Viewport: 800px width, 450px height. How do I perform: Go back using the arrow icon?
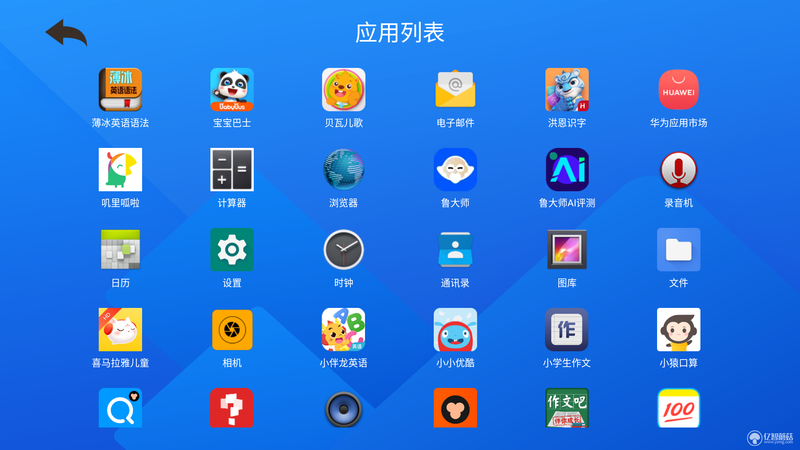(x=66, y=33)
